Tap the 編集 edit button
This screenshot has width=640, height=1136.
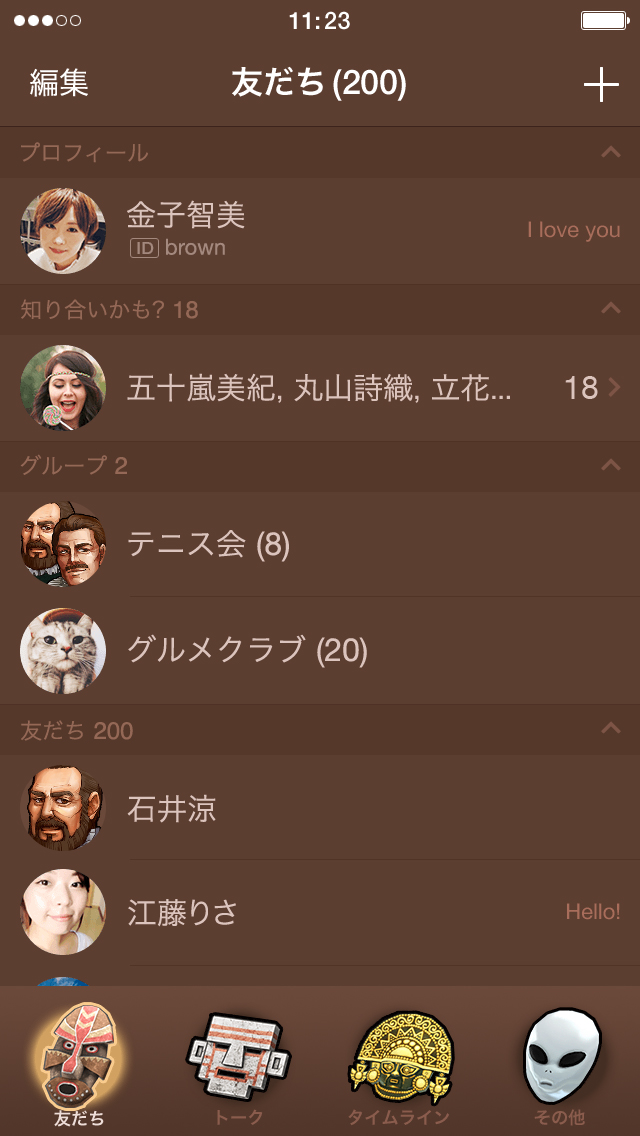(x=59, y=84)
